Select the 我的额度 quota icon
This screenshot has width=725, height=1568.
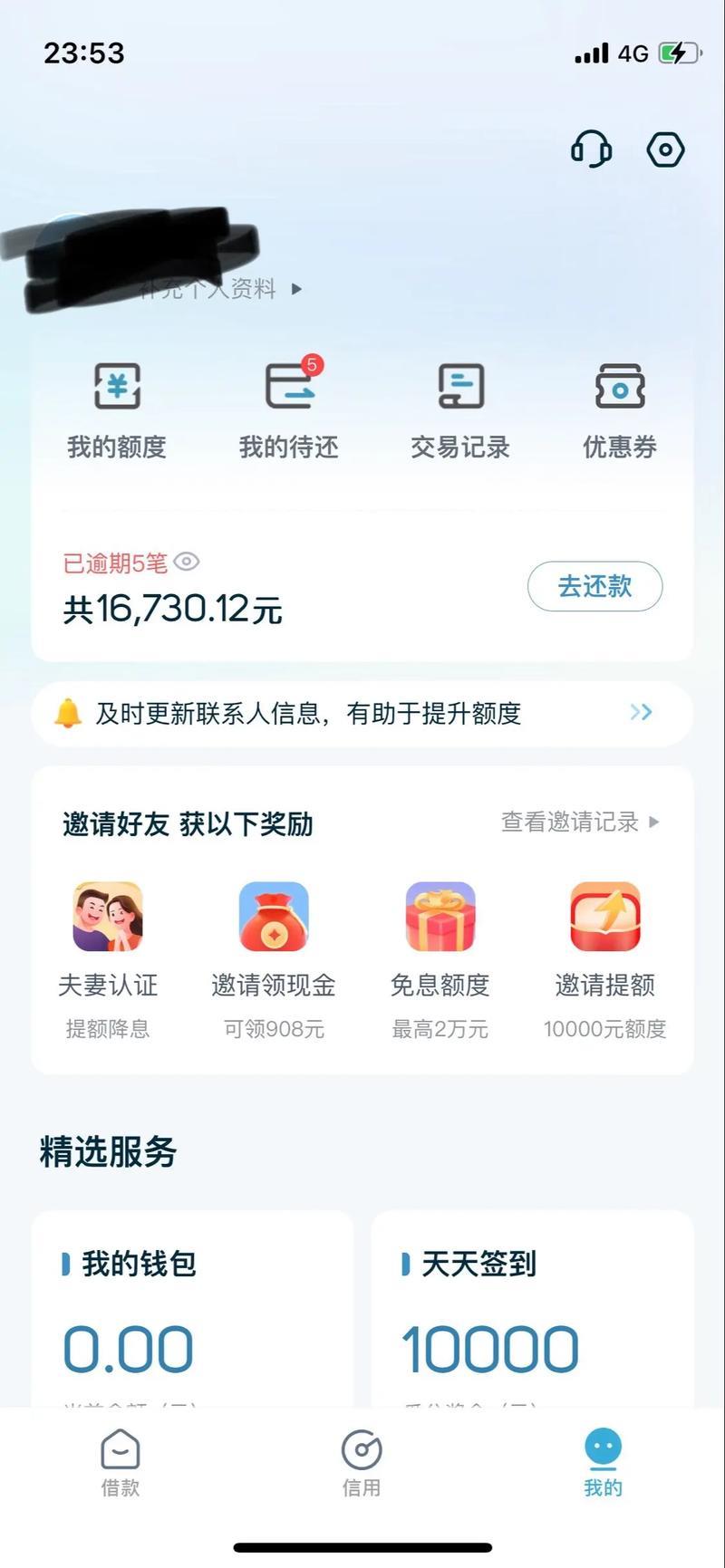coord(117,388)
